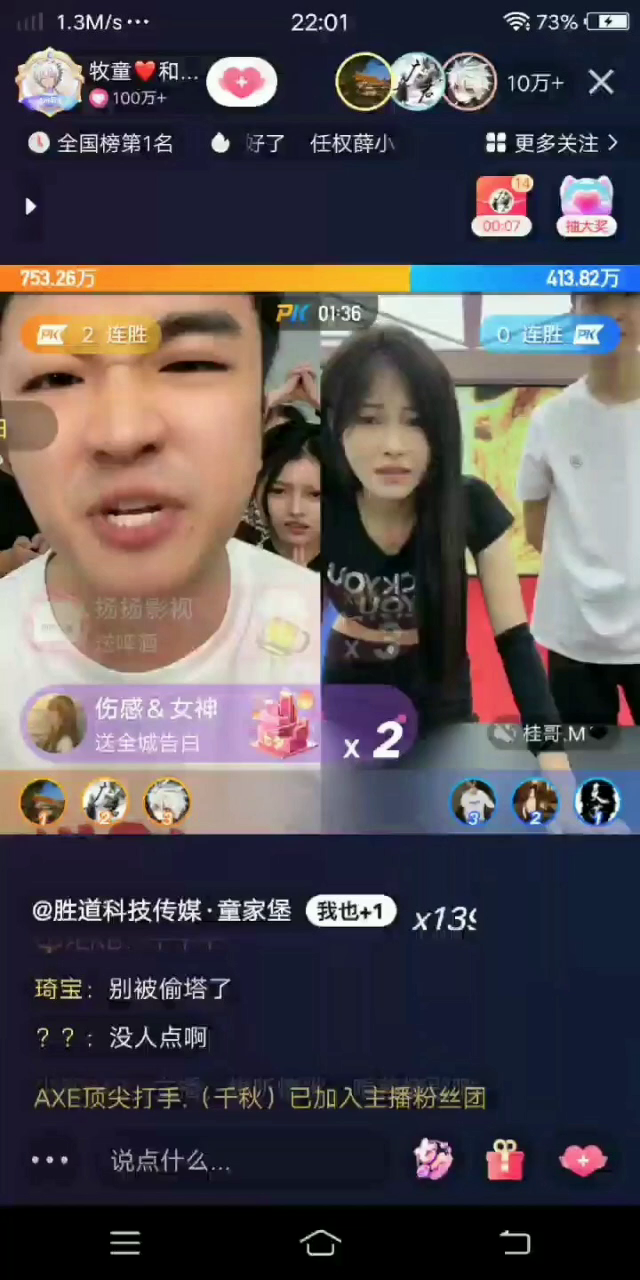Close the live stream room
Image resolution: width=640 pixels, height=1280 pixels.
(x=601, y=82)
